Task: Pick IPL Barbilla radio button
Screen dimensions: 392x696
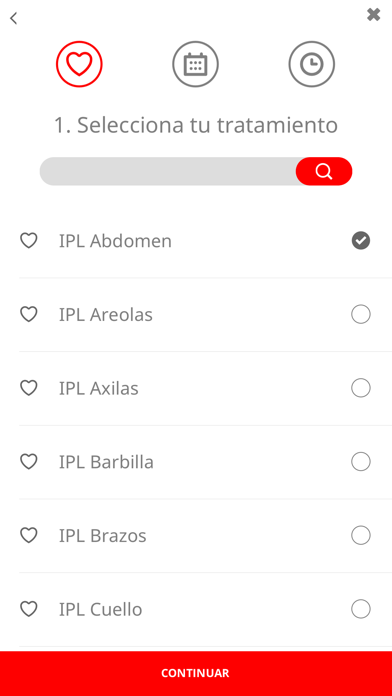Action: [360, 462]
